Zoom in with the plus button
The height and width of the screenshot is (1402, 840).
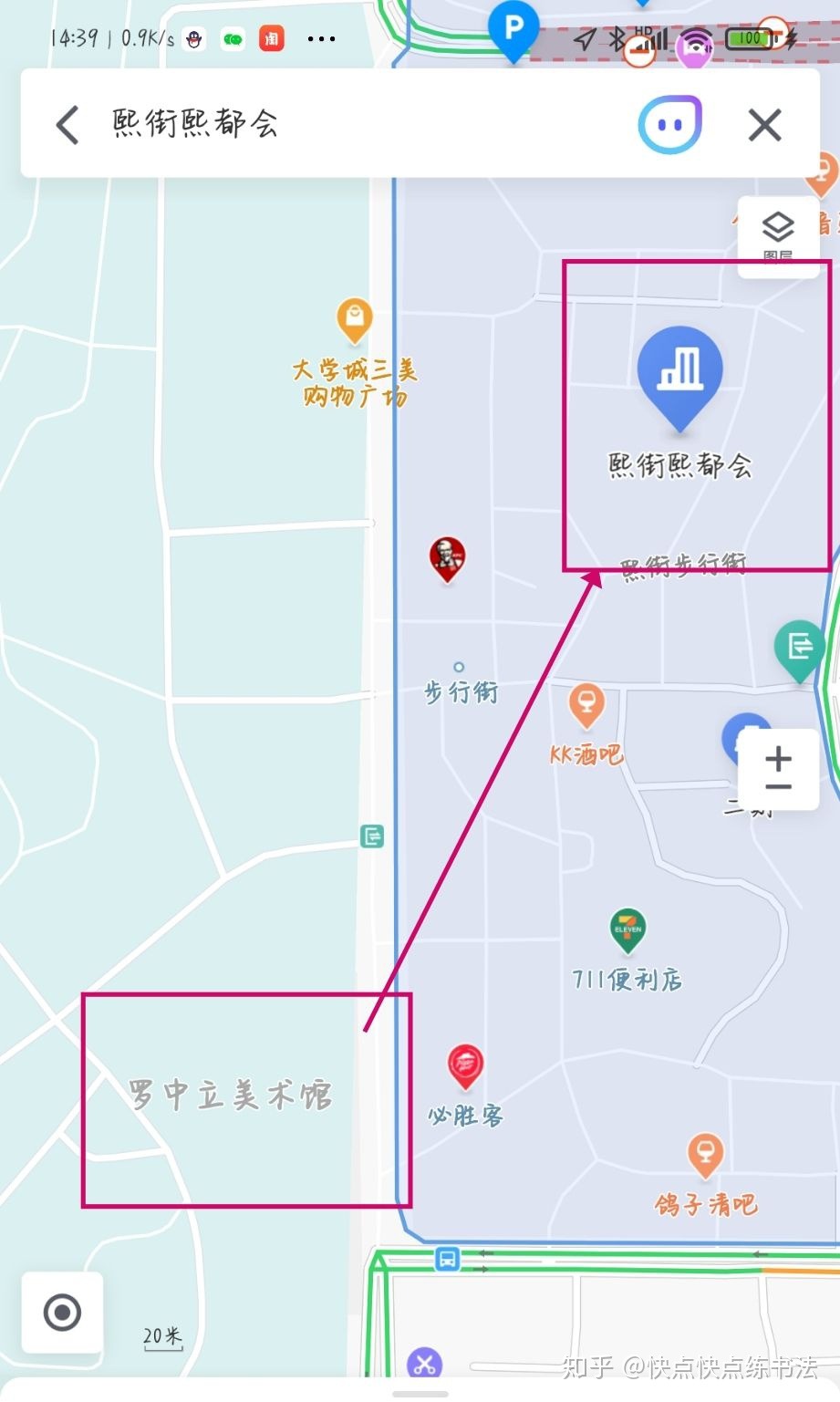click(778, 756)
